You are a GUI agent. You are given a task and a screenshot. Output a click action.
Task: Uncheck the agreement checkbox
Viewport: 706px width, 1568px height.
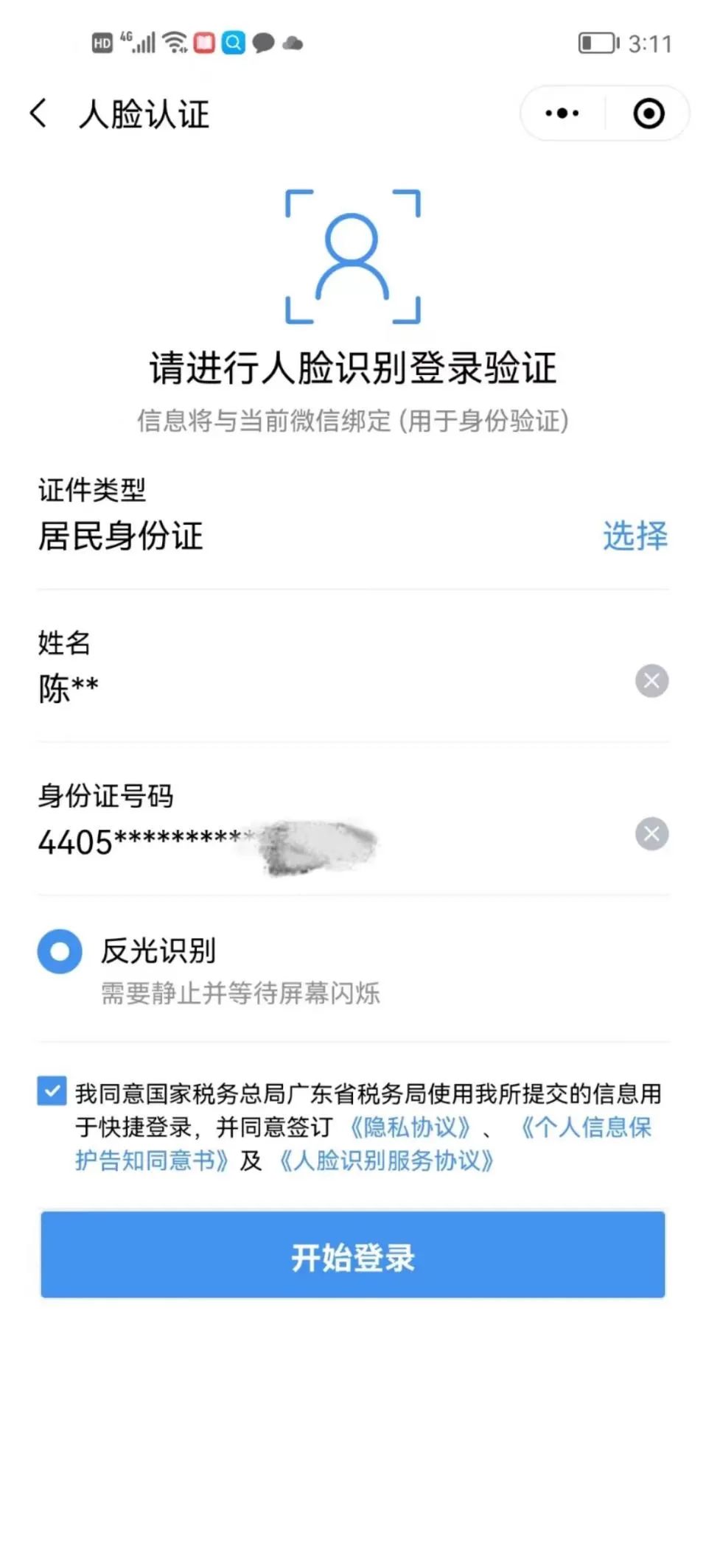click(52, 1091)
